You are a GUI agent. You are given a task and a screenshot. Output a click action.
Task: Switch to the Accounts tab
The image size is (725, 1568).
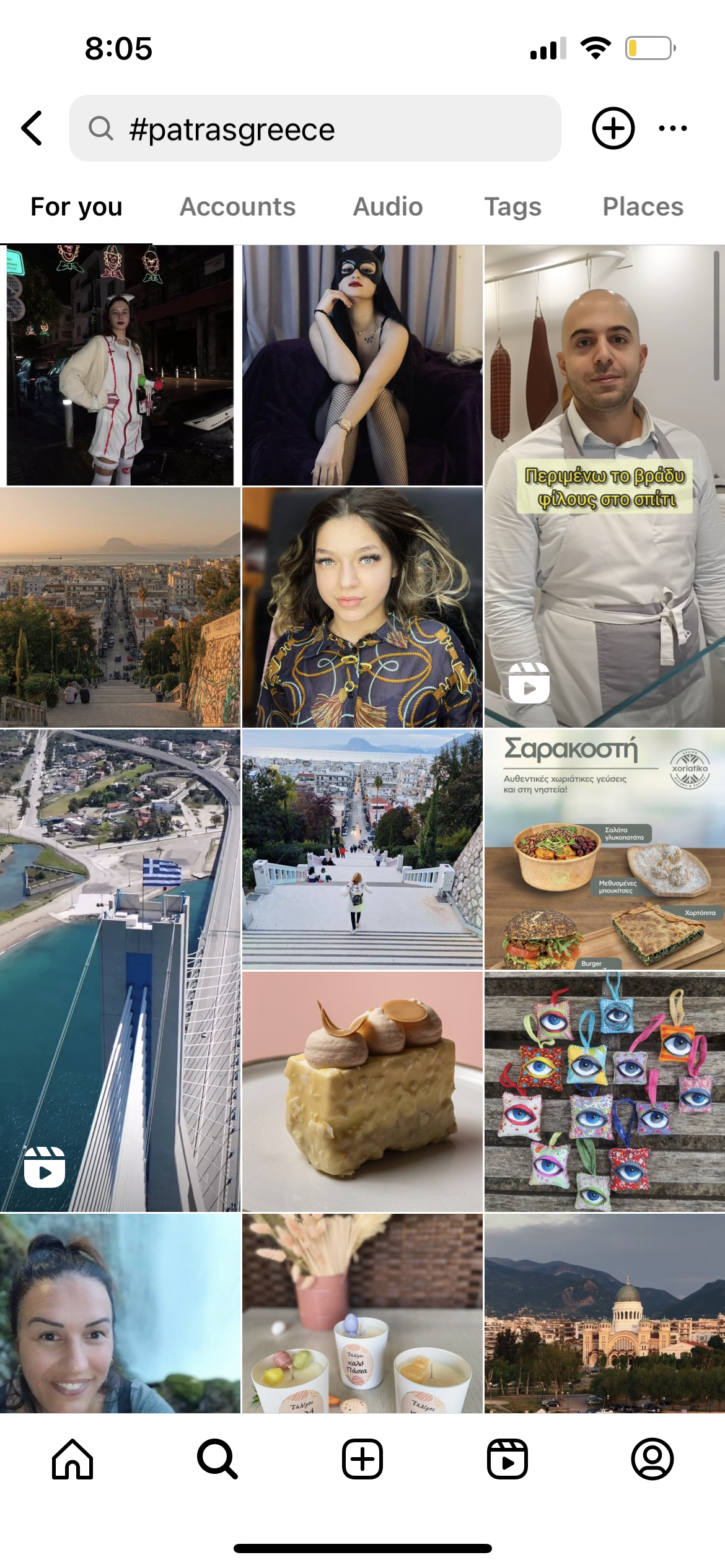(x=237, y=207)
